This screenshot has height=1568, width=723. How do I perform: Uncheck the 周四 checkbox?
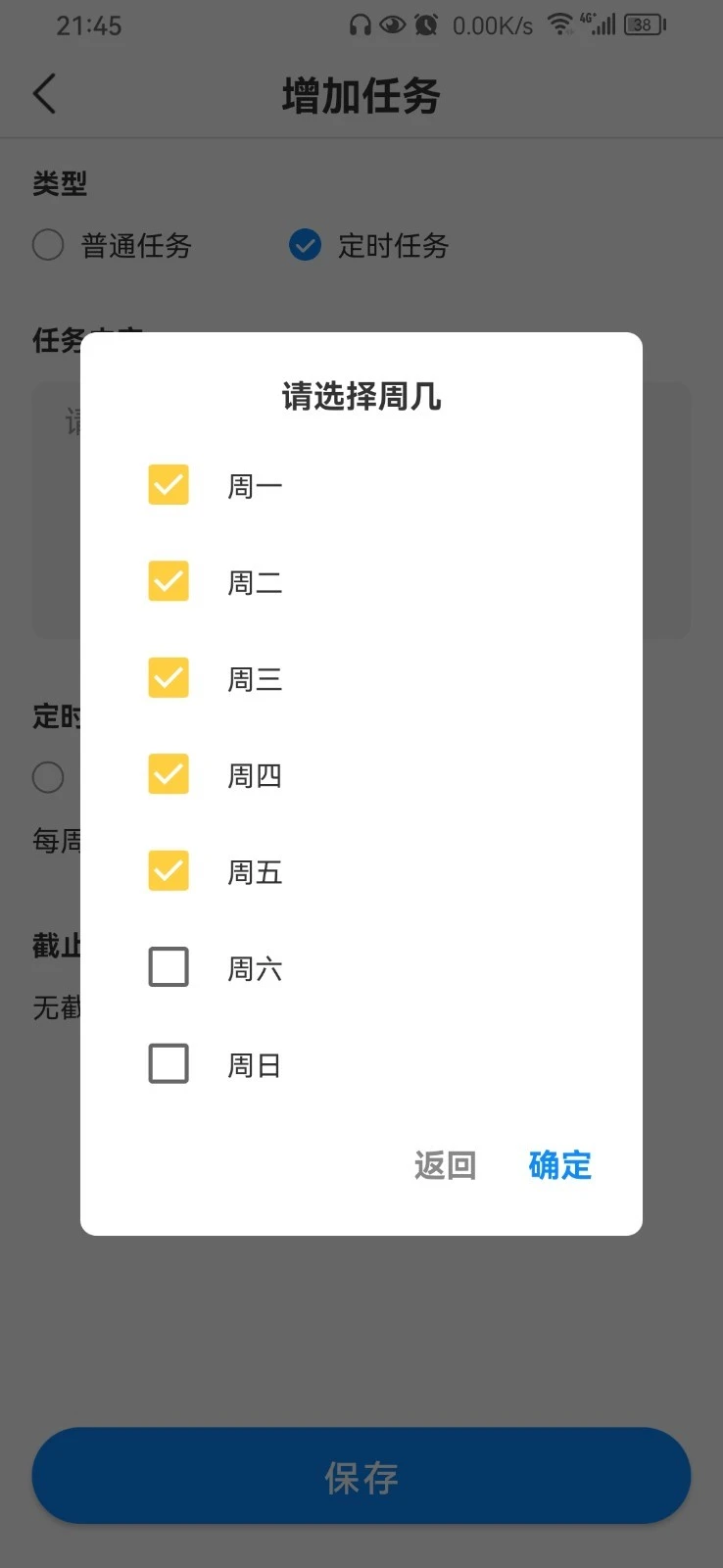pyautogui.click(x=168, y=773)
